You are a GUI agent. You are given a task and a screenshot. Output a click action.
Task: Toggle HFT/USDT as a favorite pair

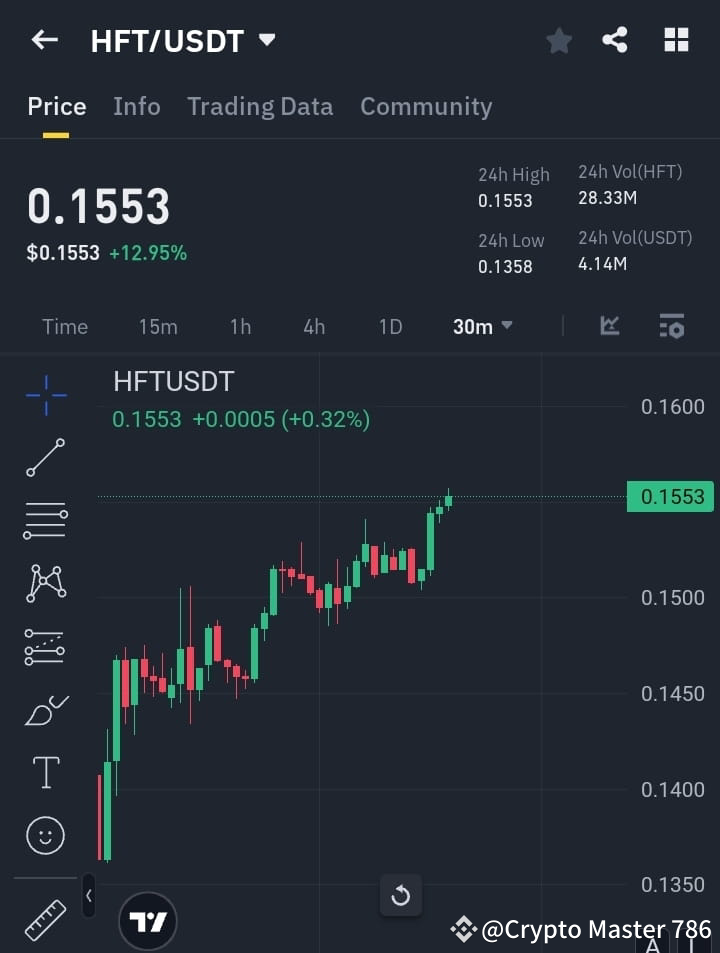(x=558, y=40)
